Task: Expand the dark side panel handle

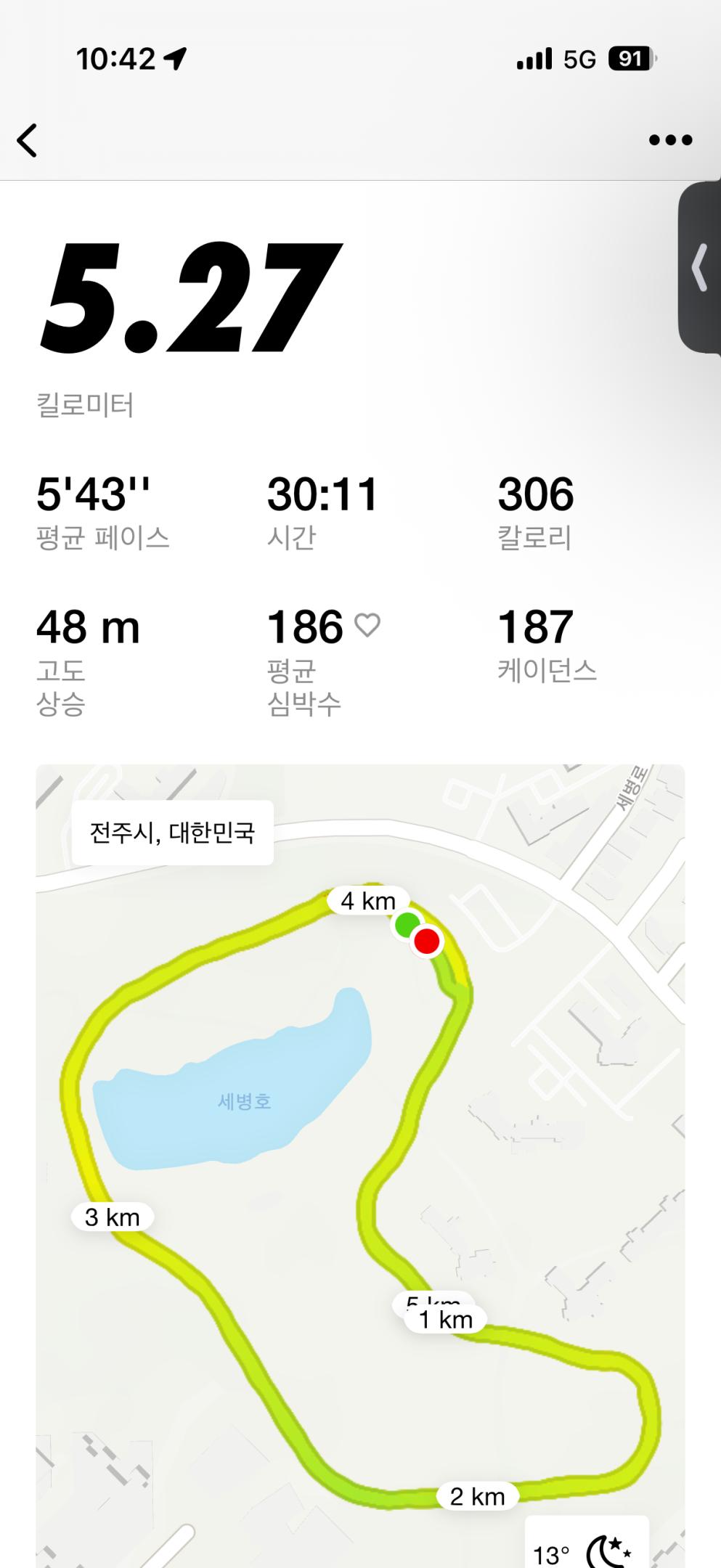Action: pos(699,267)
